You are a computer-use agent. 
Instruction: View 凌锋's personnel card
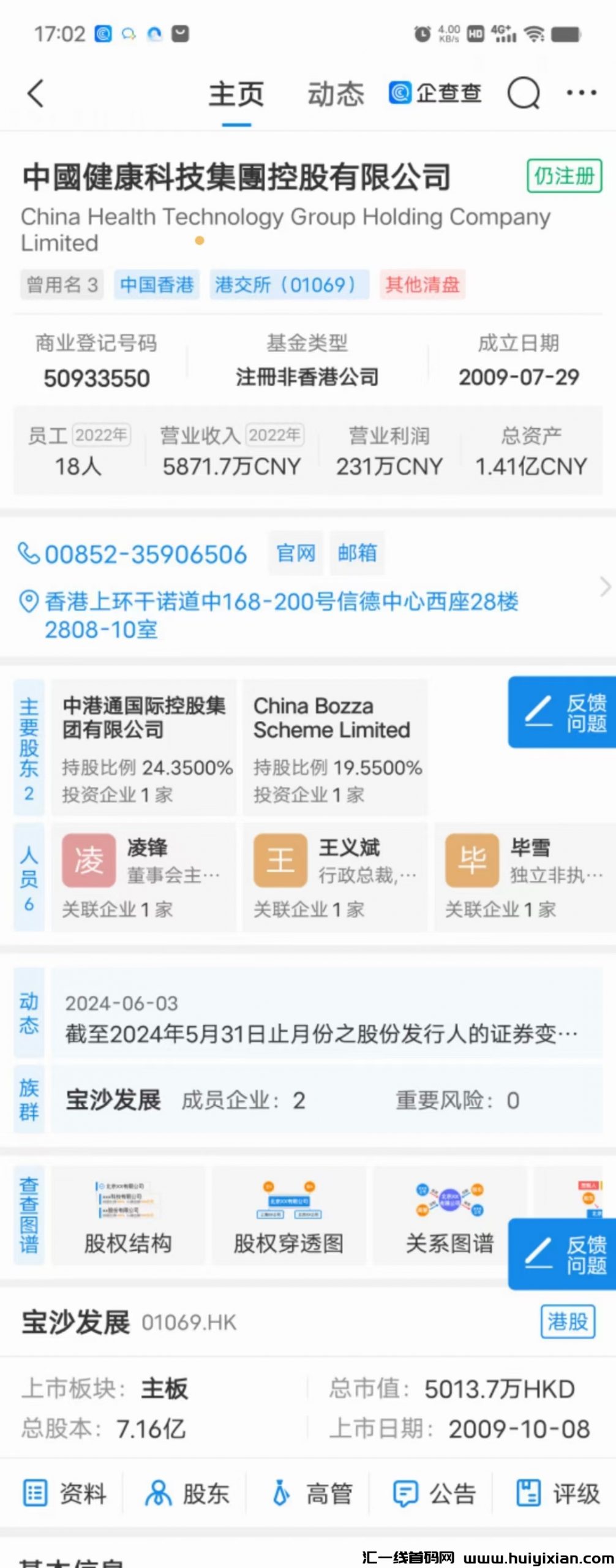tap(144, 877)
